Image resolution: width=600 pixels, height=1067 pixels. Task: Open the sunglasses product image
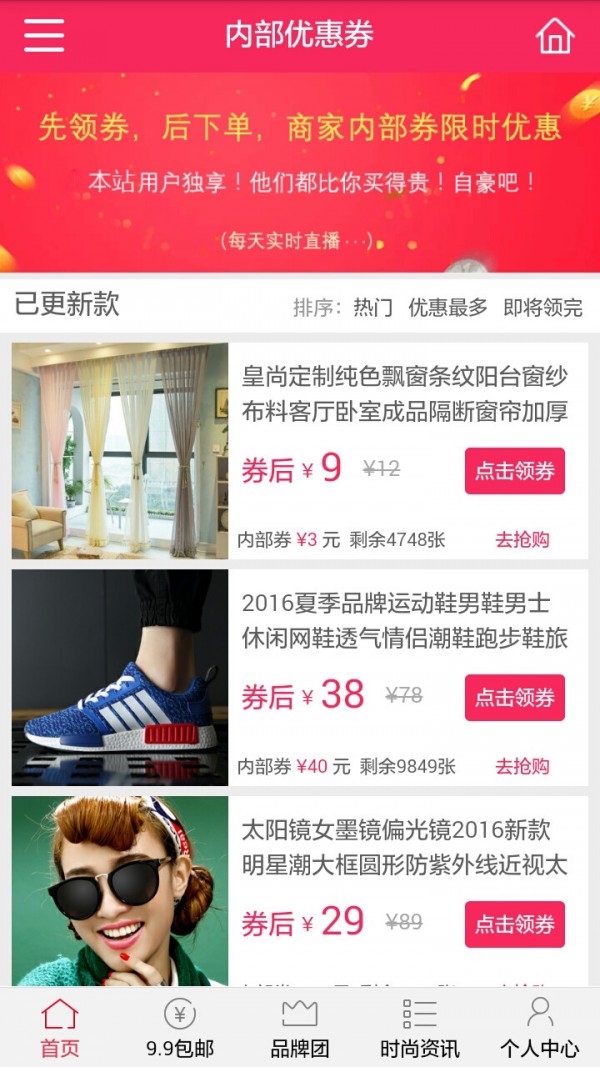(120, 892)
